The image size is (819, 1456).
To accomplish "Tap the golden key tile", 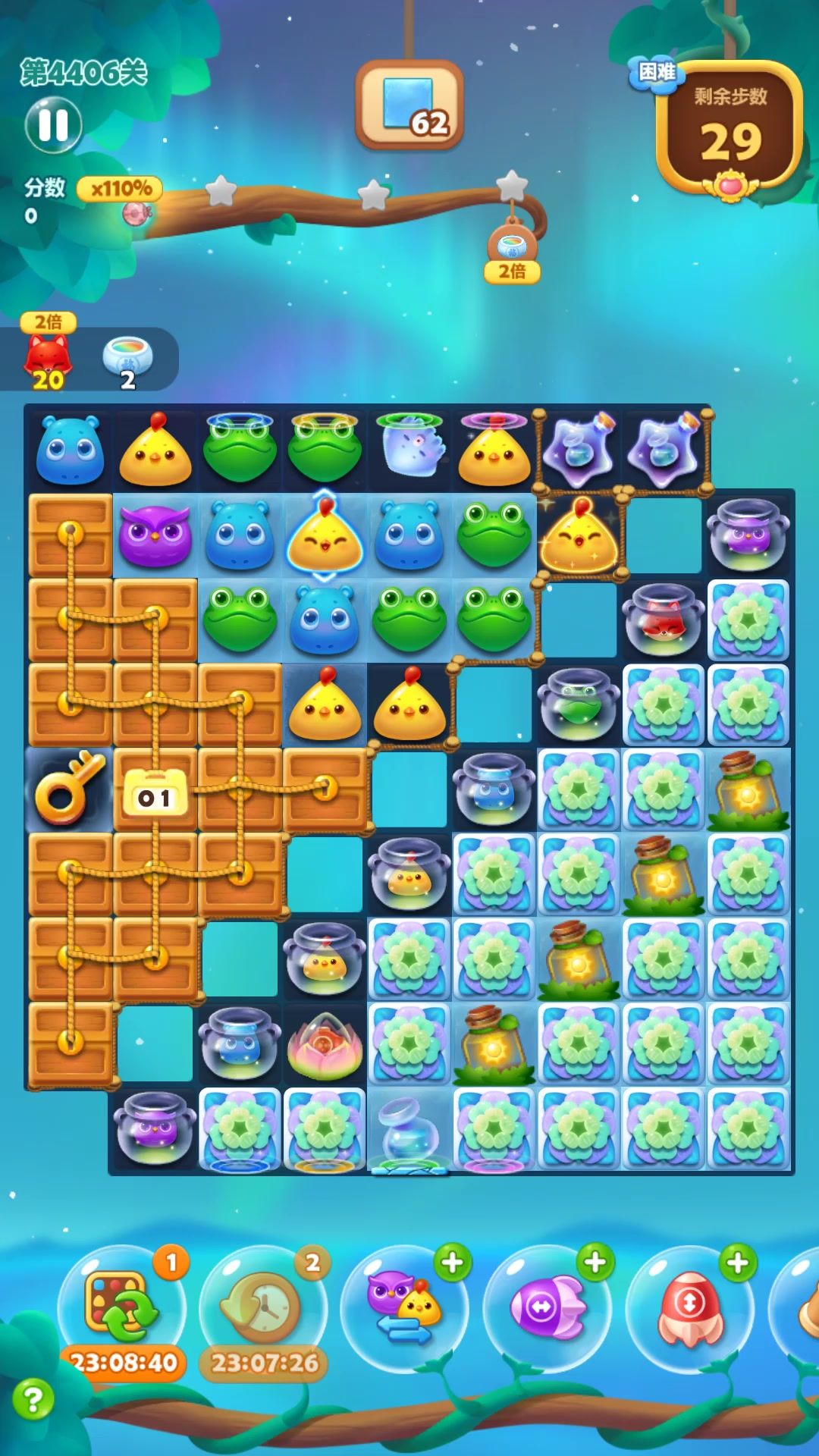I will (x=69, y=790).
